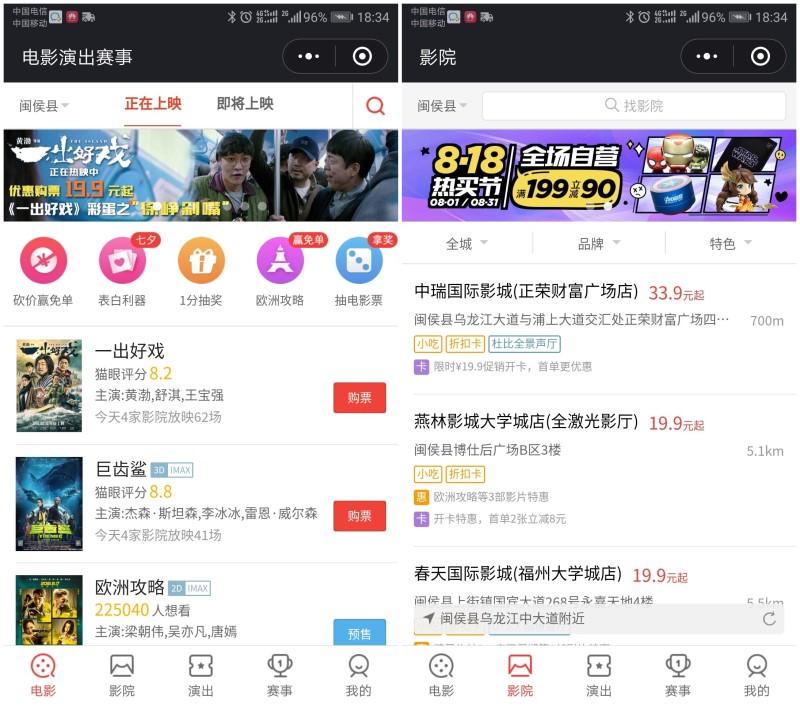Open the 一出好戏 19.9元 promo banner
This screenshot has height=708, width=800.
(200, 175)
